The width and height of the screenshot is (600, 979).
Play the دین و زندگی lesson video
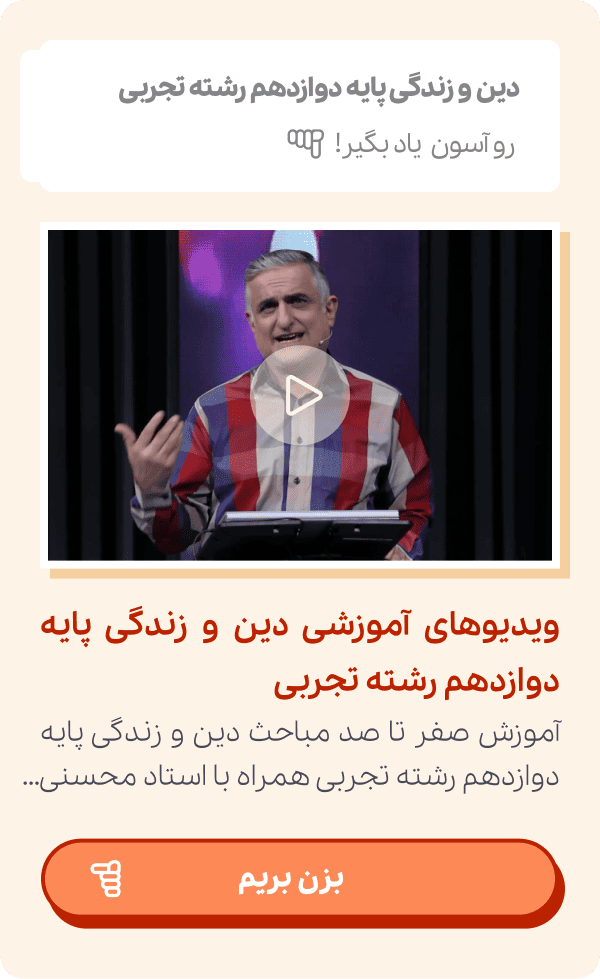(x=300, y=396)
